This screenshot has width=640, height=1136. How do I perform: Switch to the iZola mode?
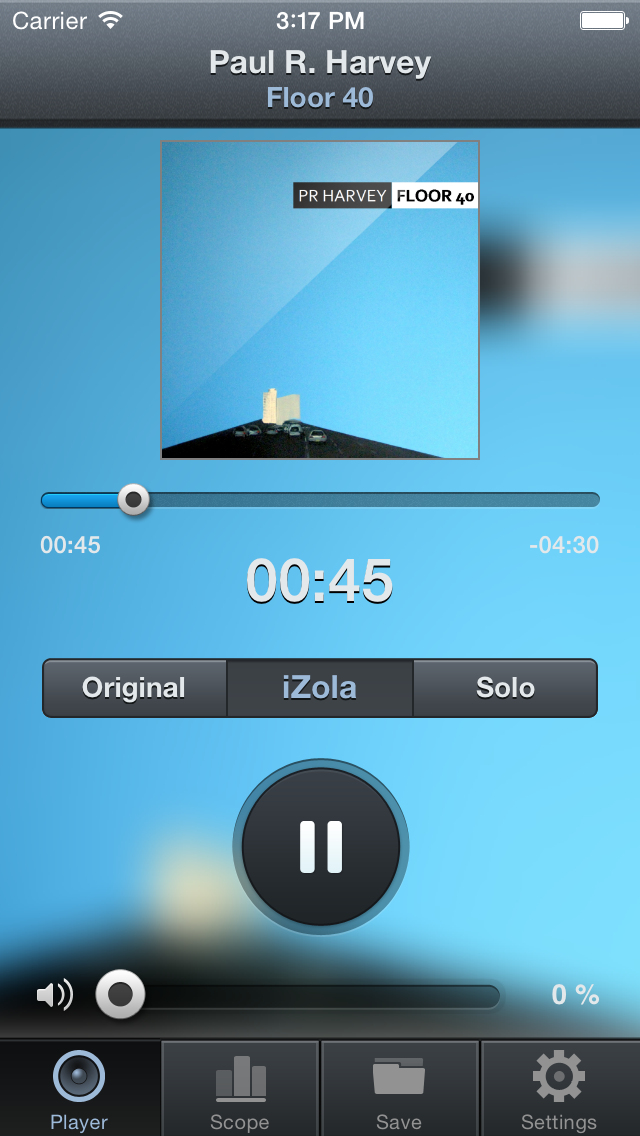pyautogui.click(x=320, y=688)
